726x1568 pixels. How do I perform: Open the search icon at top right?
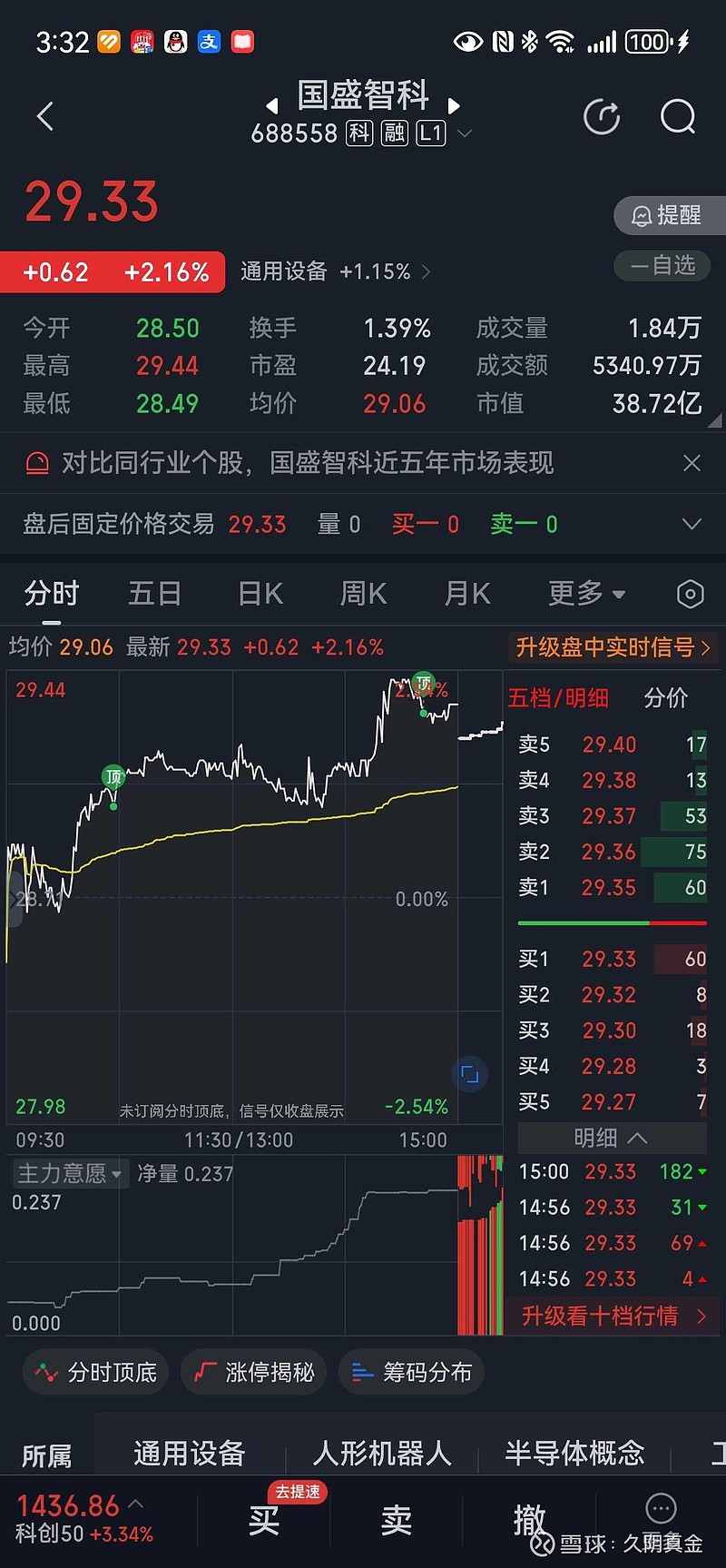[x=677, y=116]
